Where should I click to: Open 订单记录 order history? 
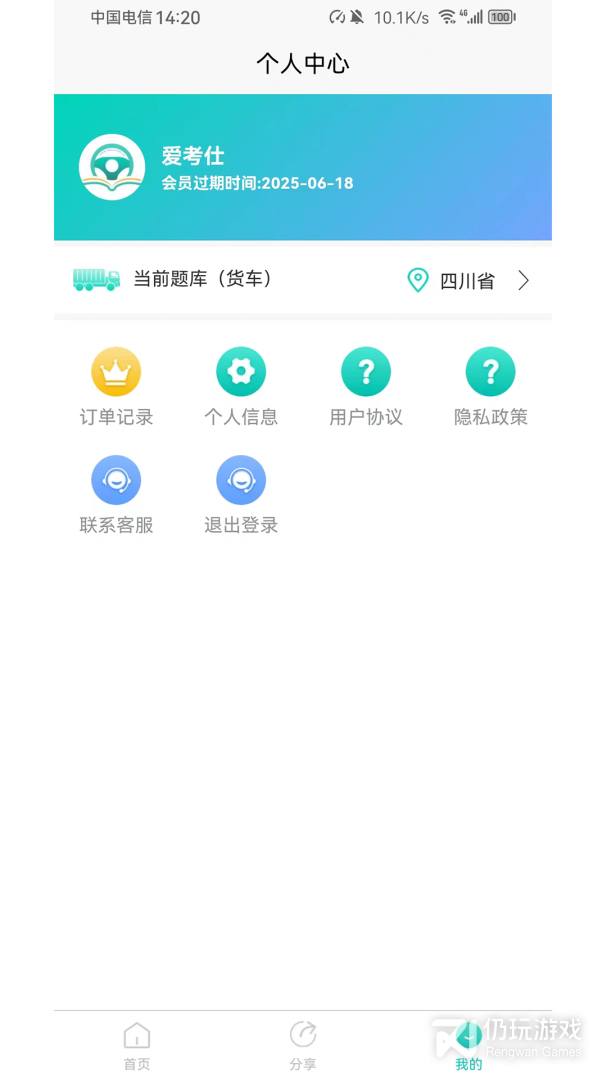click(116, 387)
